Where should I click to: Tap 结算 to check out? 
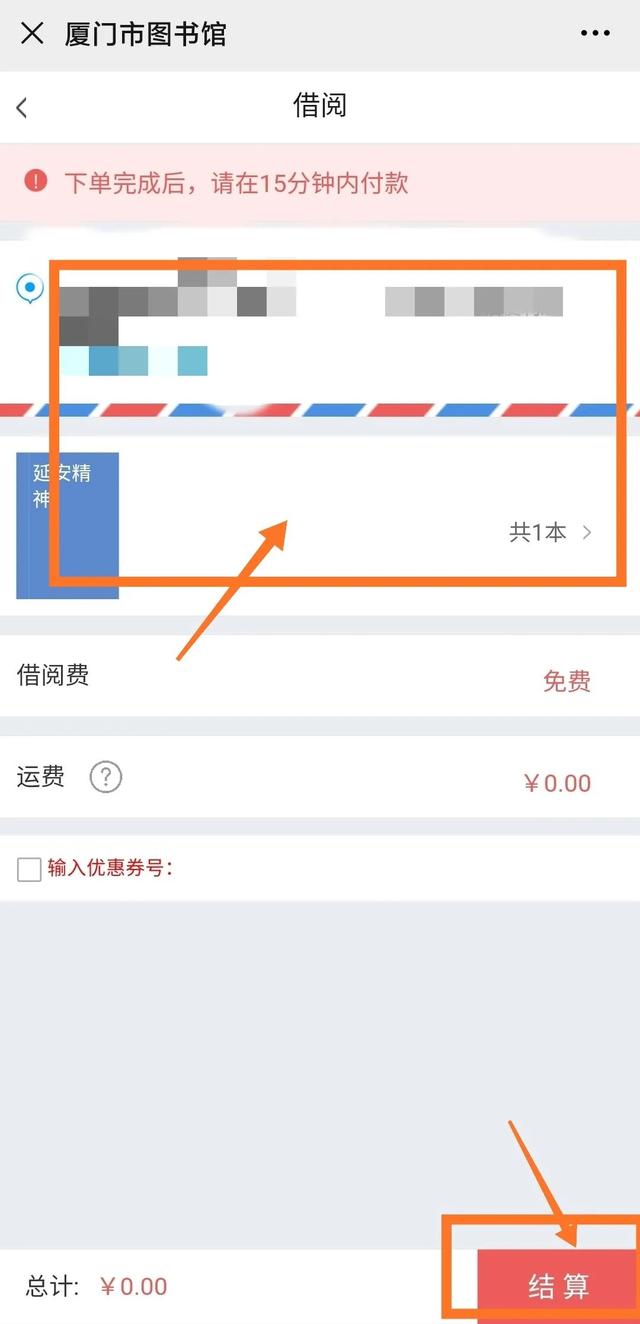(x=558, y=1286)
